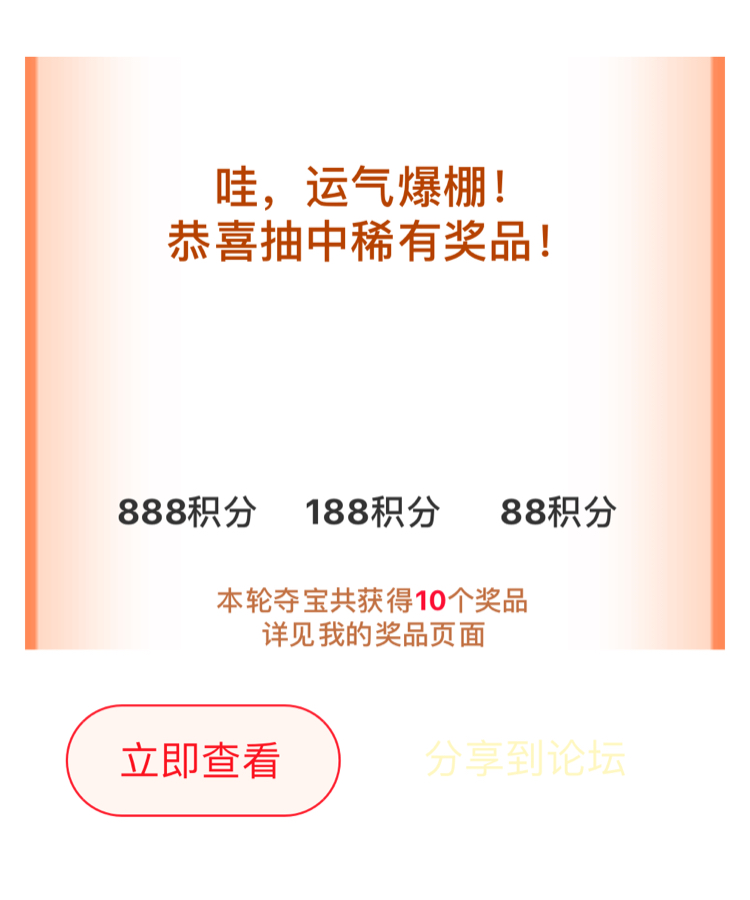The width and height of the screenshot is (750, 900).
Task: Share result via 分享到论坛
Action: coord(525,759)
